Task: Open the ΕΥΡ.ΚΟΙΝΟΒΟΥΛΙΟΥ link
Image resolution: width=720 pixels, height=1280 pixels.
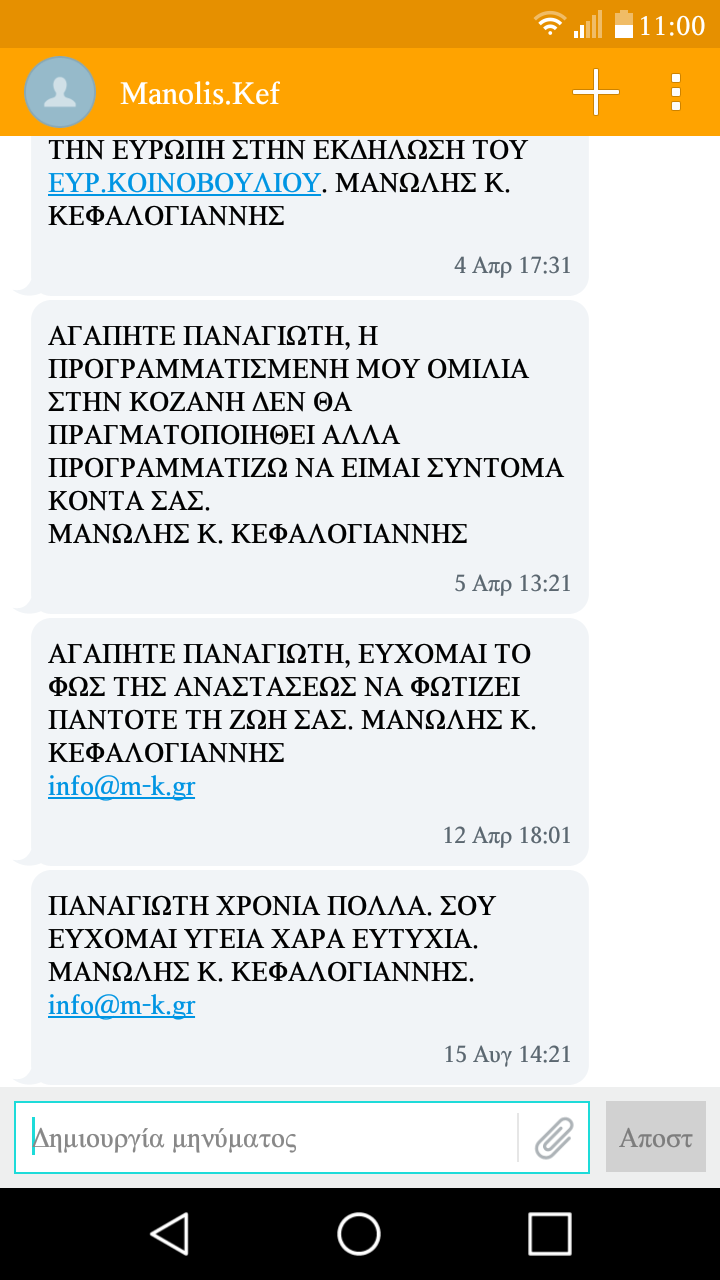Action: pos(184,183)
